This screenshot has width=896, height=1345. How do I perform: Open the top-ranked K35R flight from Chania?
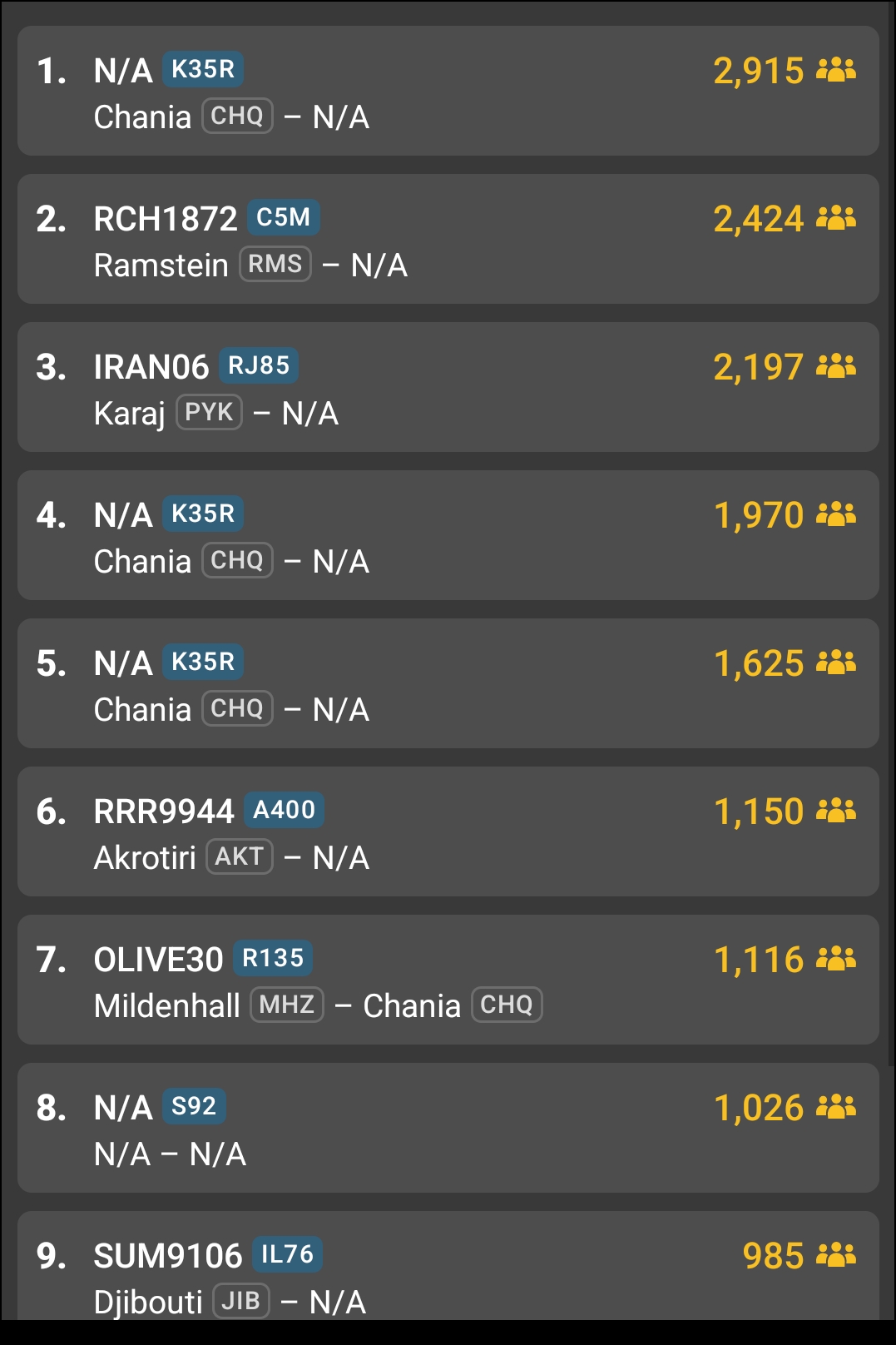point(448,91)
